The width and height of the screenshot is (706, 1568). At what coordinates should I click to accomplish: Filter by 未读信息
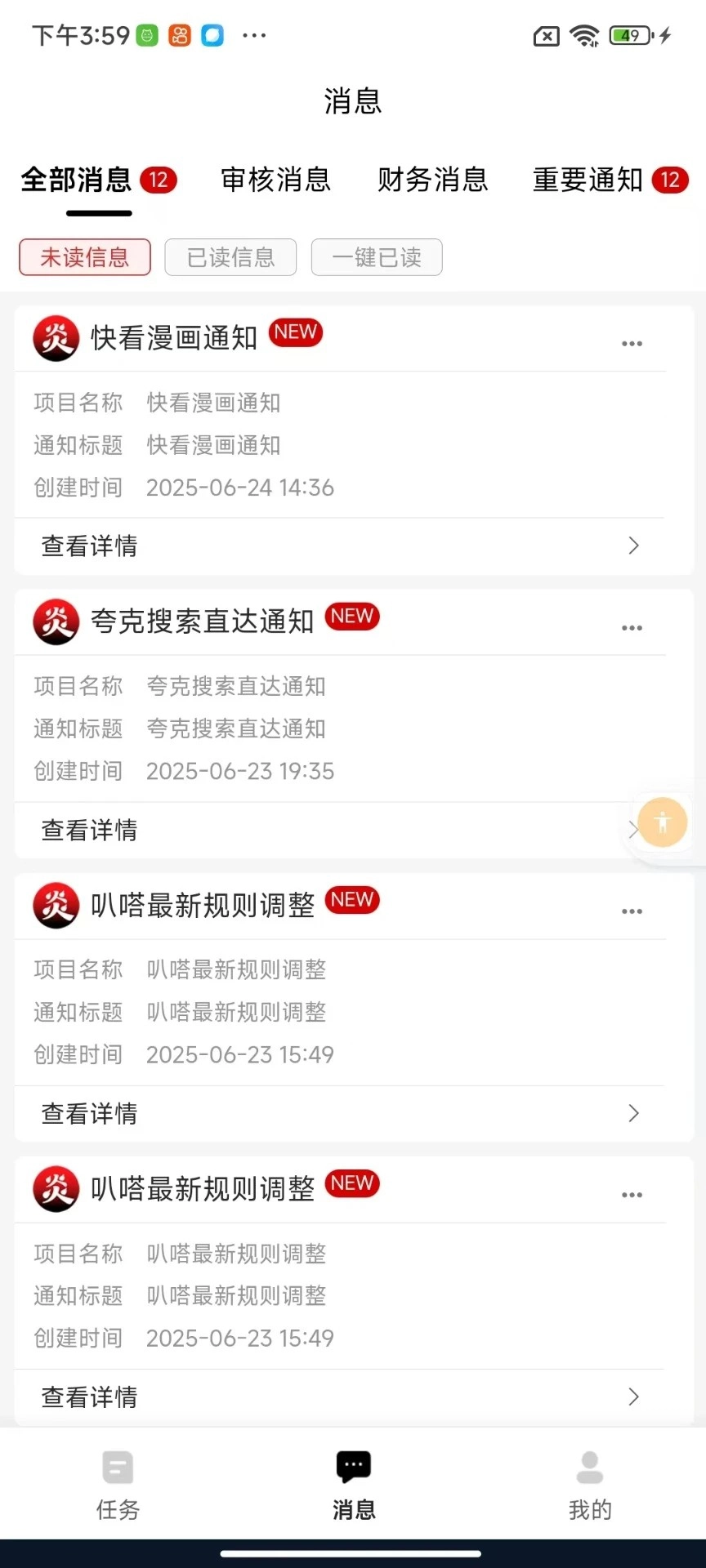click(x=85, y=257)
